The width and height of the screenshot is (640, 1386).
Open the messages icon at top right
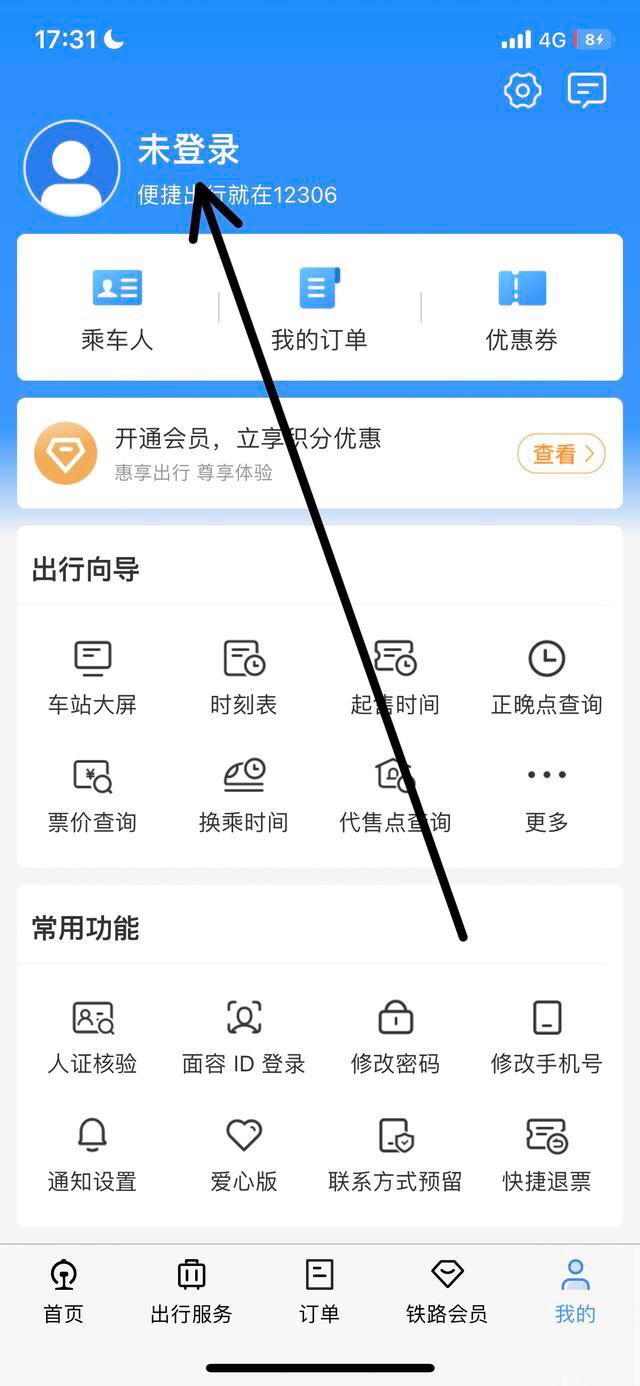pyautogui.click(x=587, y=91)
